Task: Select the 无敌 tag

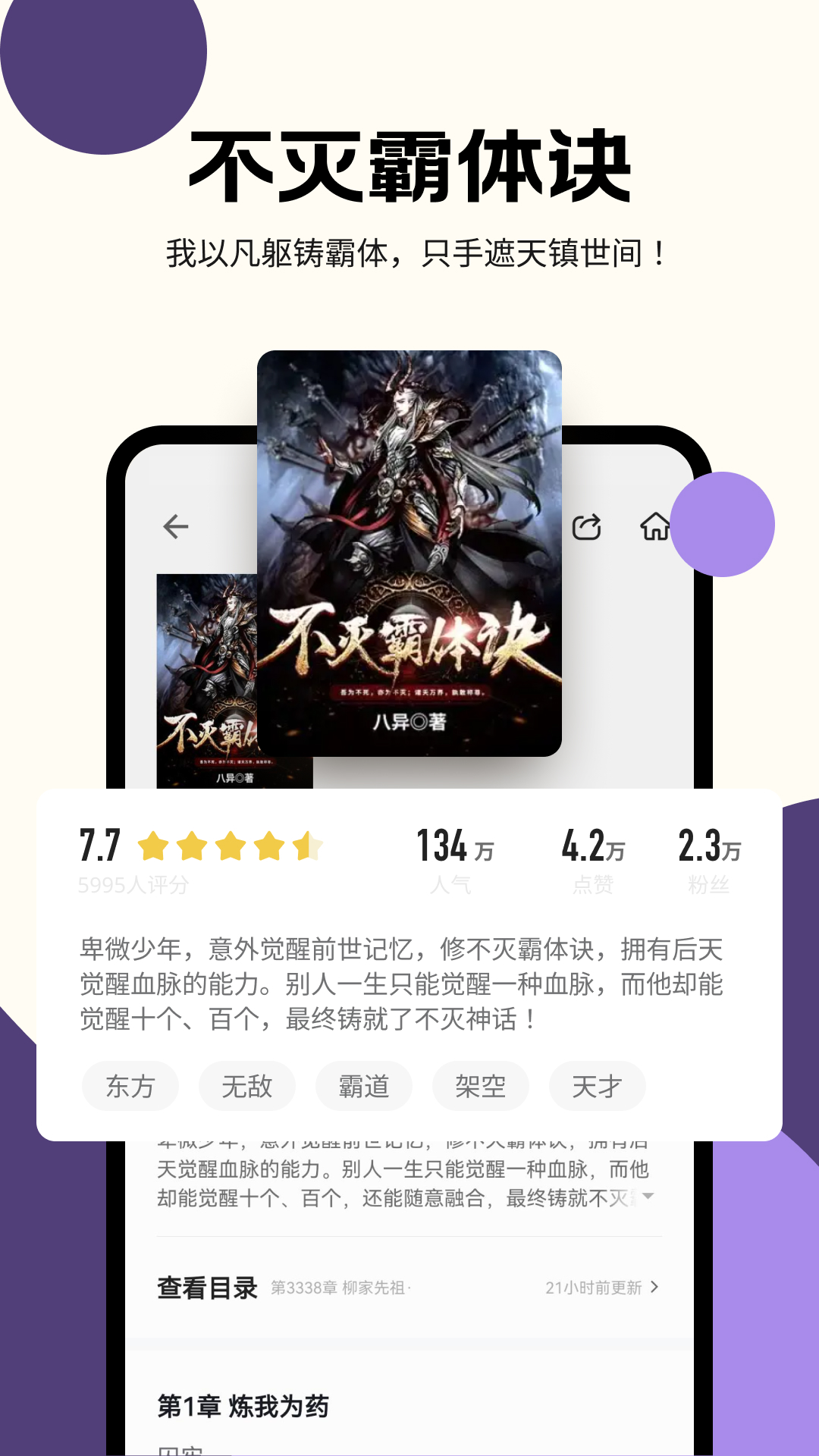Action: (x=246, y=1086)
